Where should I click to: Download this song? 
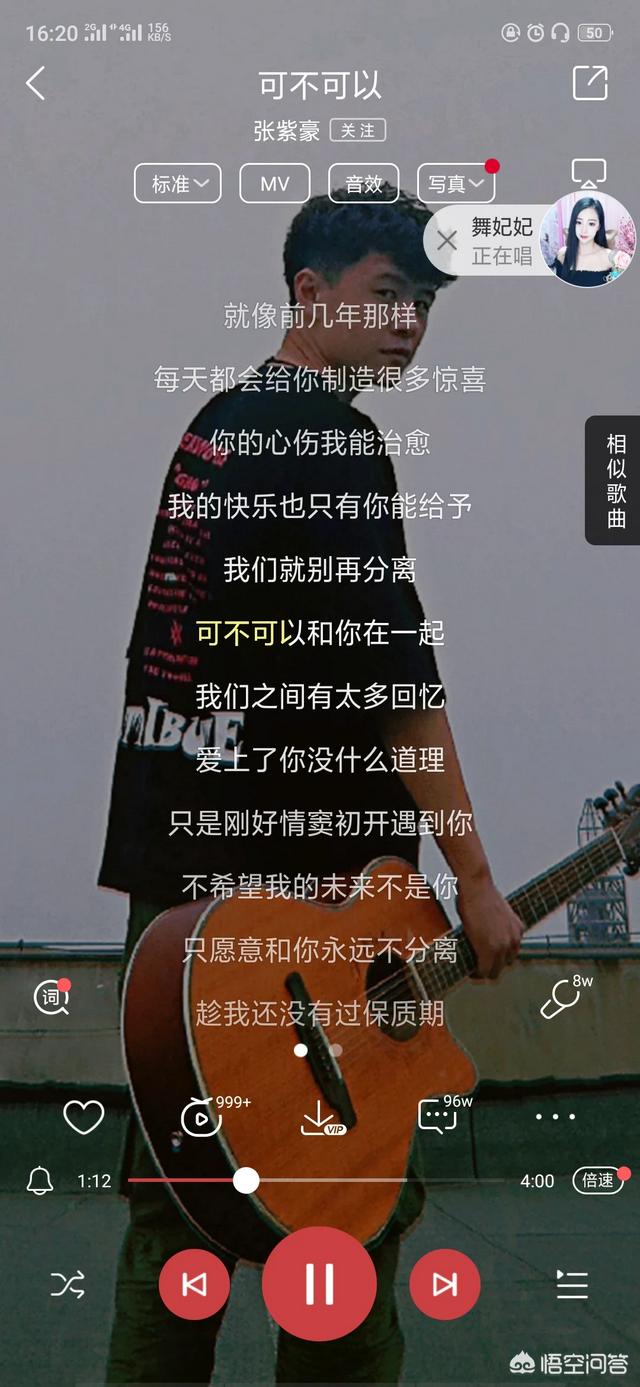[322, 1118]
